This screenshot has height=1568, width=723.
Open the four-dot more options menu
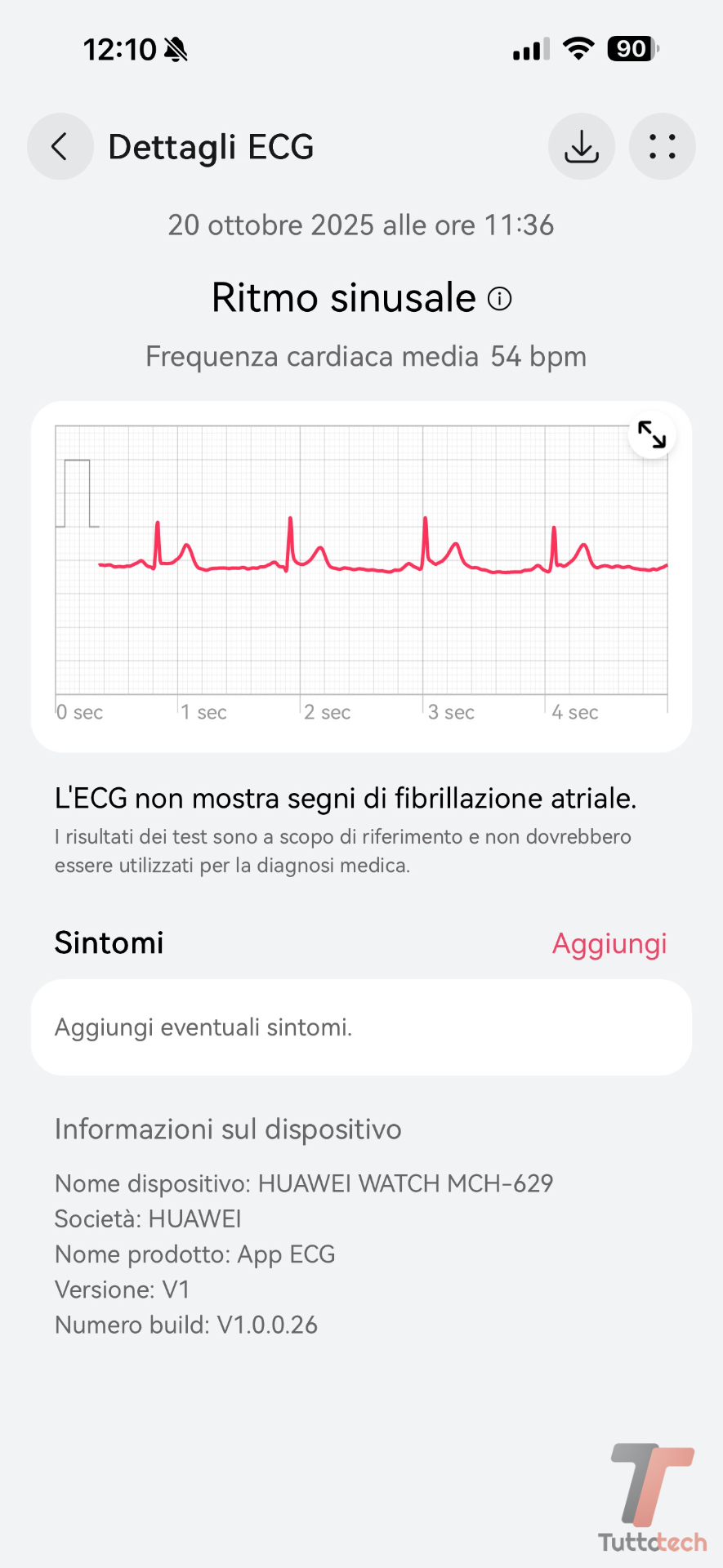click(x=662, y=147)
